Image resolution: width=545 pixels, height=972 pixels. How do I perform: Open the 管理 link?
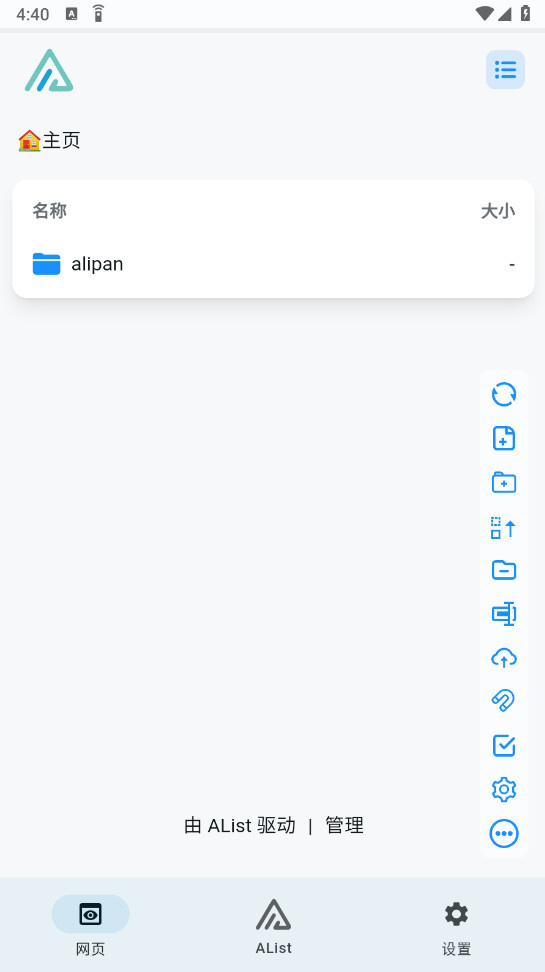pyautogui.click(x=344, y=826)
